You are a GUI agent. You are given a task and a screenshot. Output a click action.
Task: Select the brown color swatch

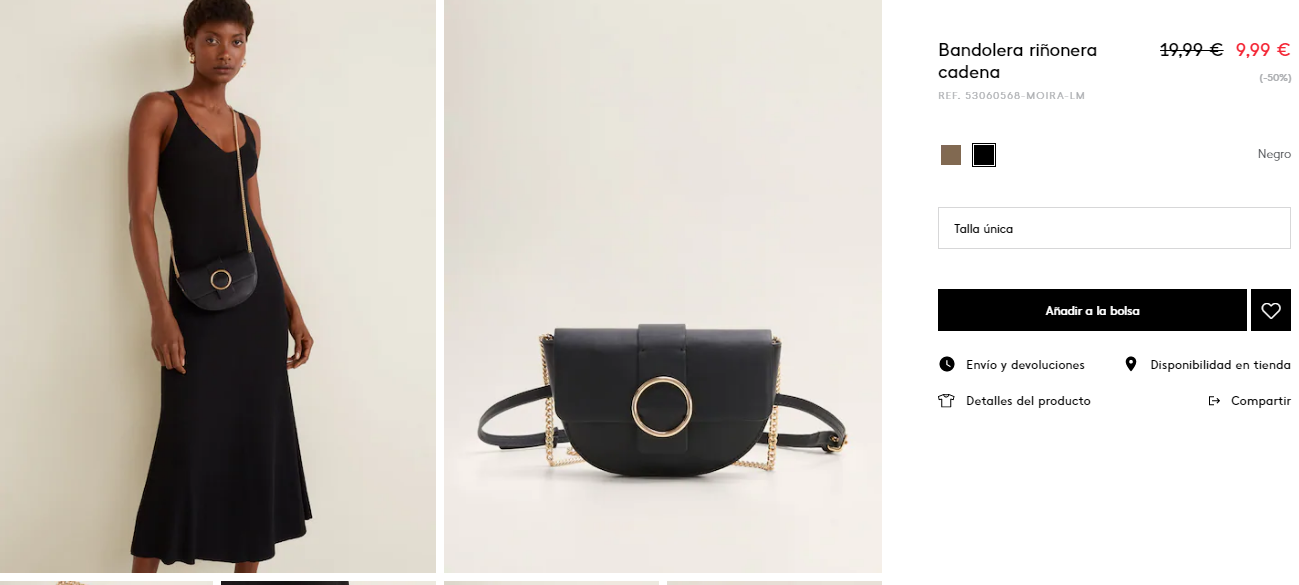point(951,155)
